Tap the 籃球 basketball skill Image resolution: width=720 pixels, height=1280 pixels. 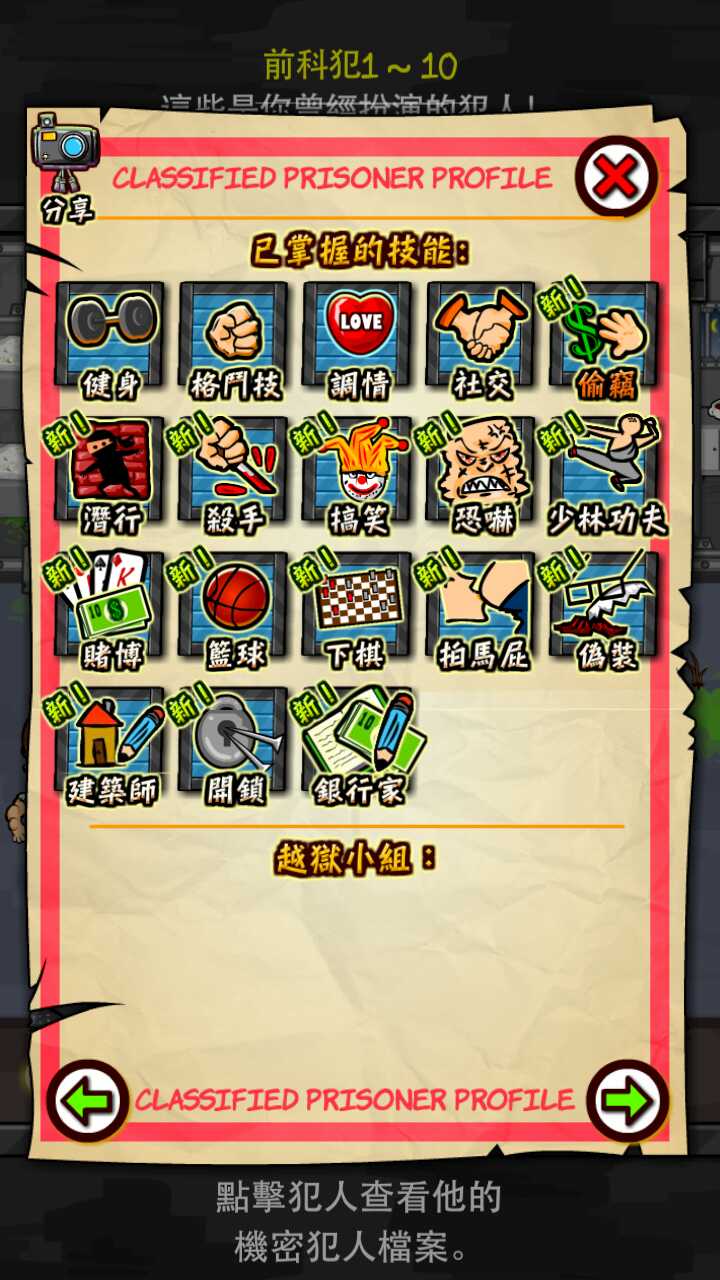234,607
